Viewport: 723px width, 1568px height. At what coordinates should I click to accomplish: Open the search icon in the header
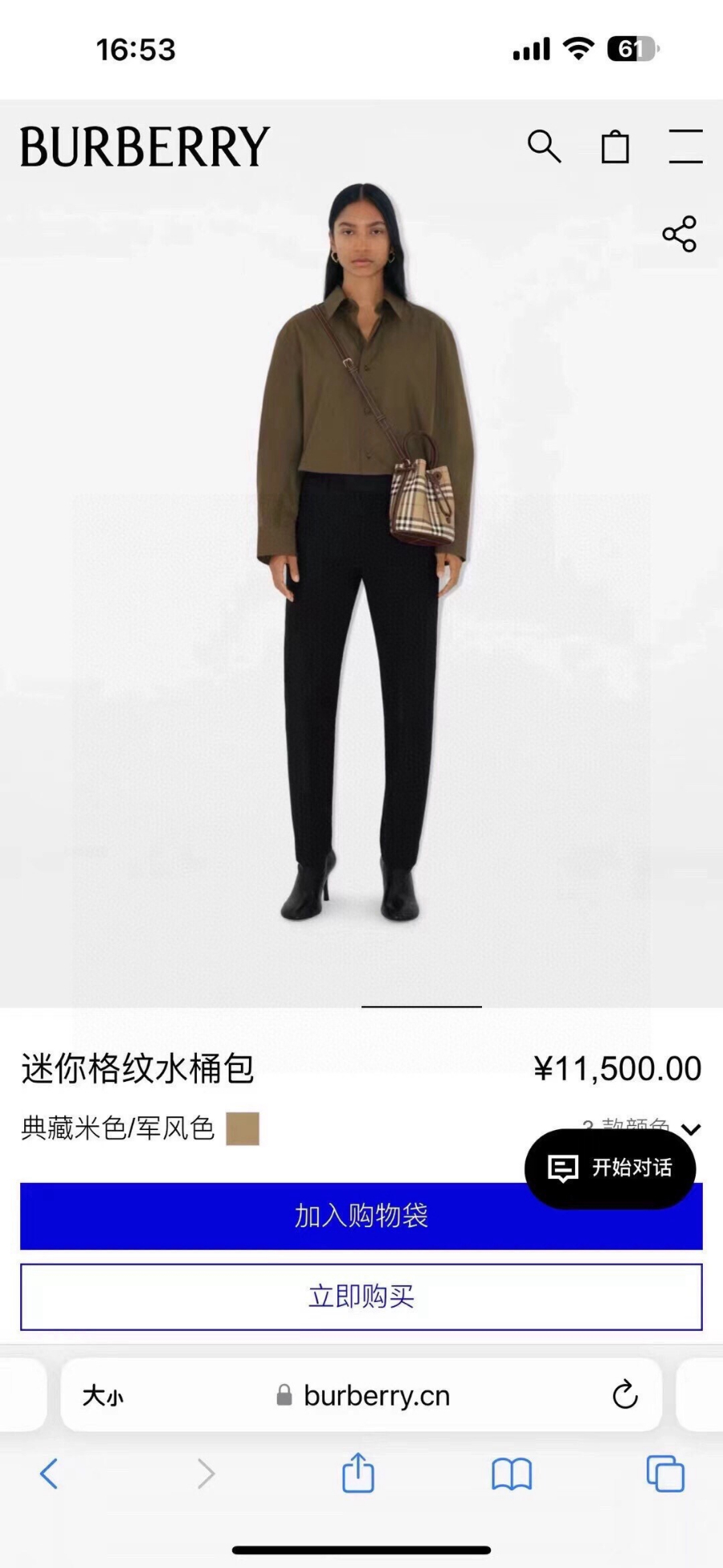point(544,146)
